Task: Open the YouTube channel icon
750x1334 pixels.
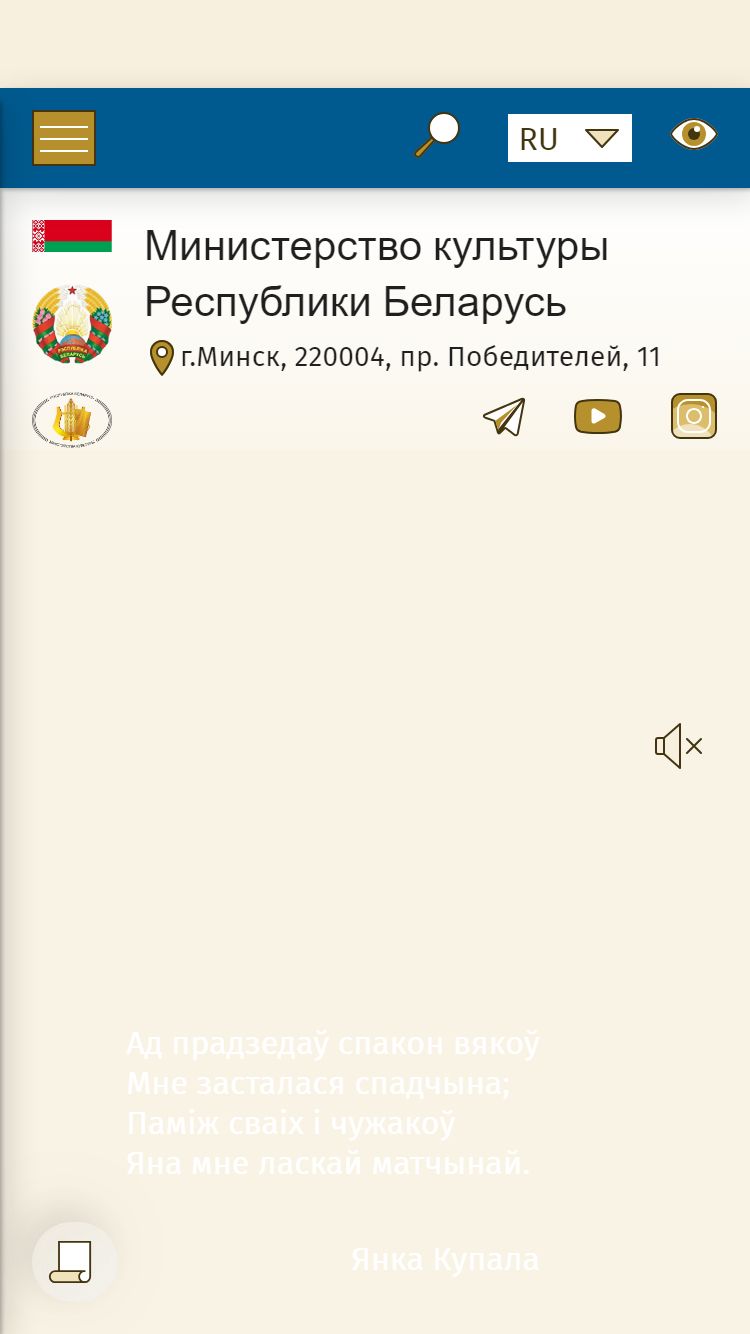Action: pyautogui.click(x=598, y=417)
